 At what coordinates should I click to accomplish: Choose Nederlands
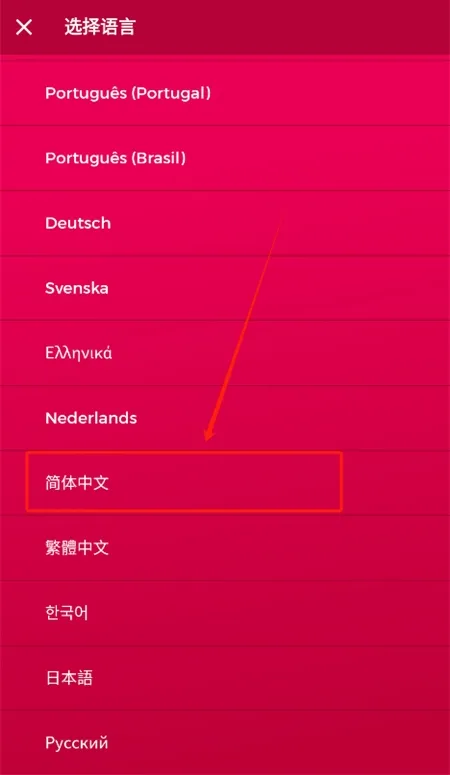[x=225, y=418]
